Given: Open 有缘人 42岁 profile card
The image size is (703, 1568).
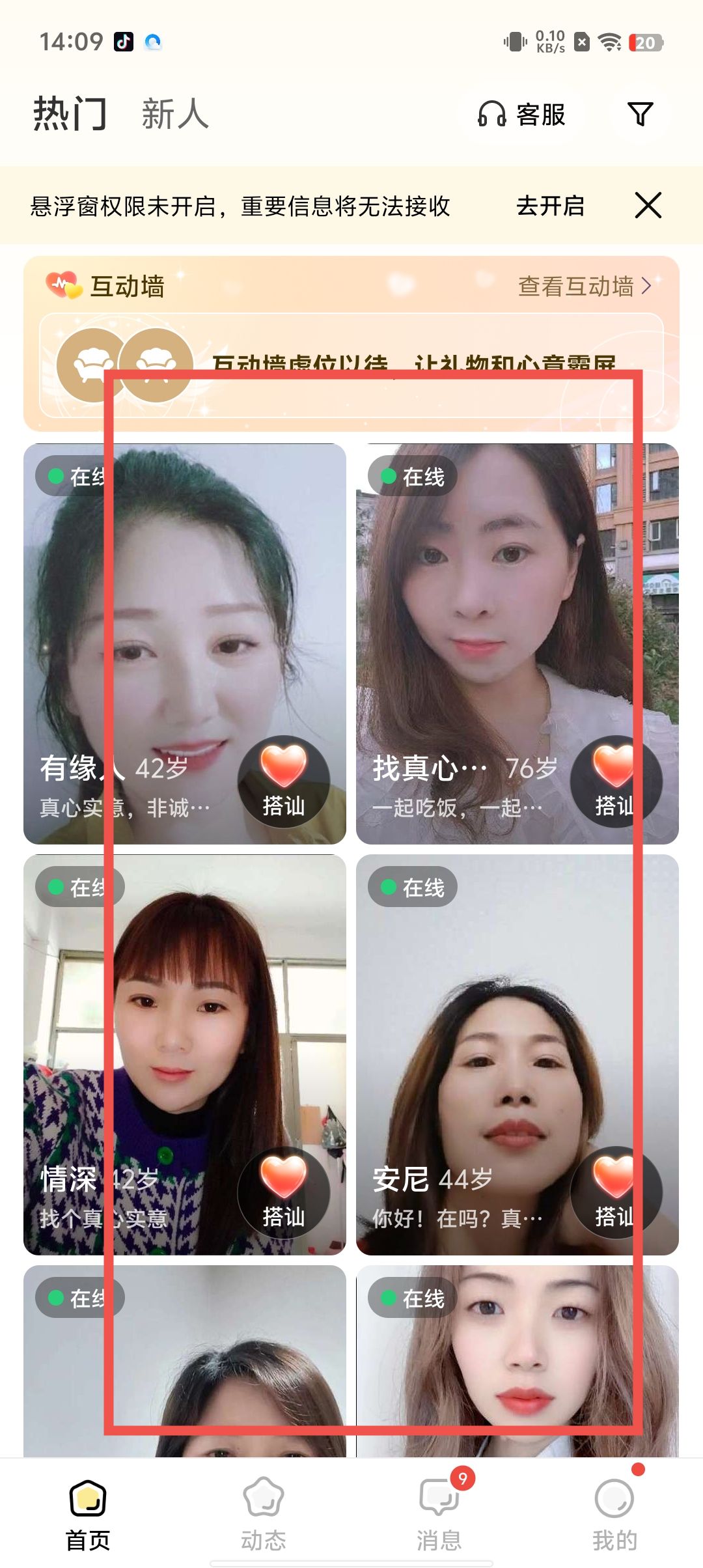Looking at the screenshot, I should point(185,644).
